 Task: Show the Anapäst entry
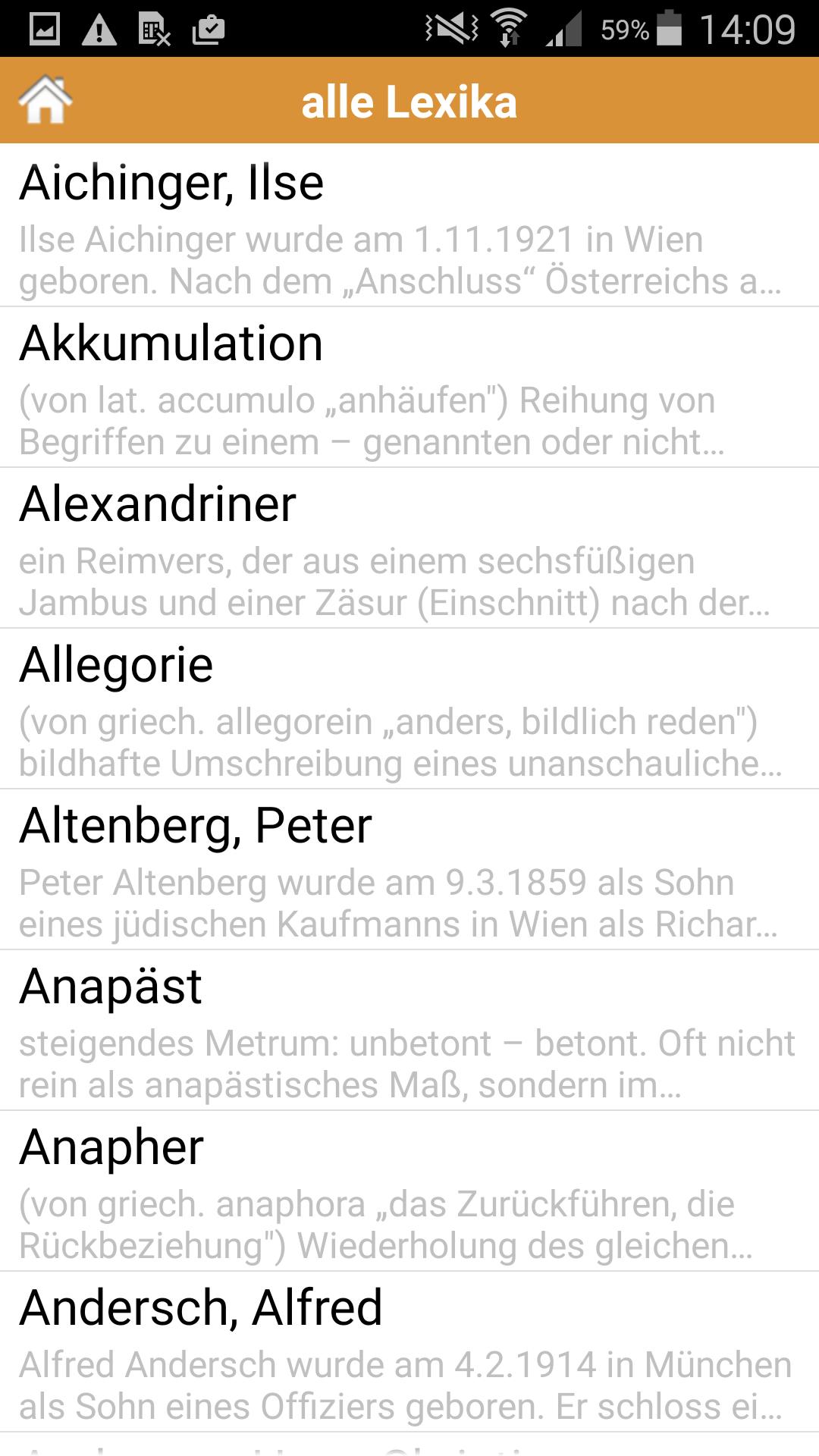(409, 1031)
